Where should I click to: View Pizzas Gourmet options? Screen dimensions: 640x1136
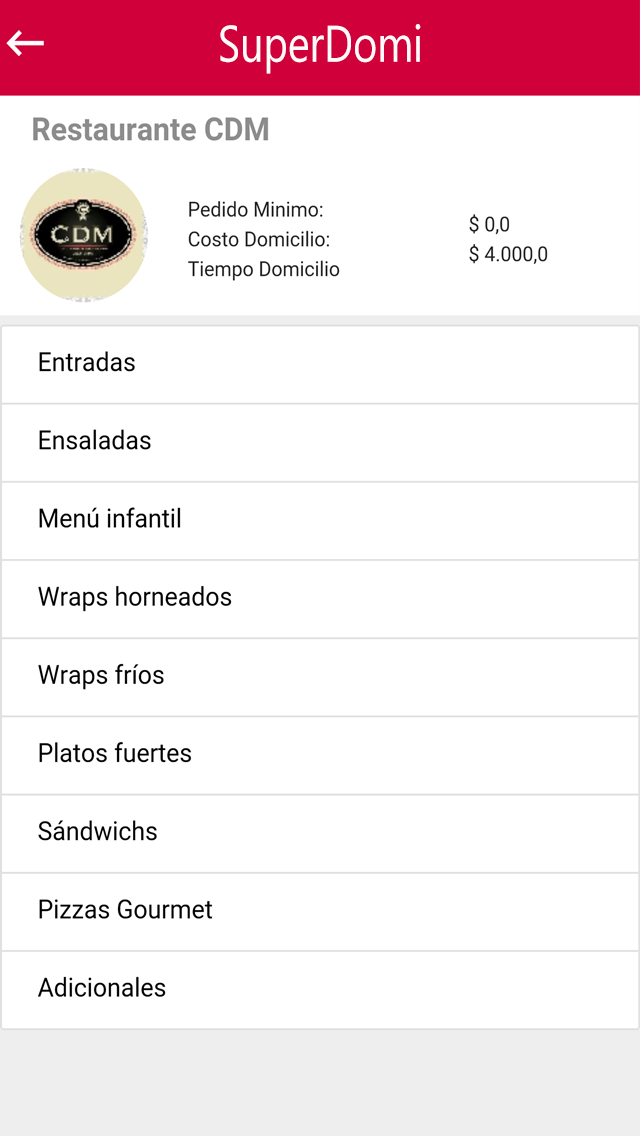320,910
